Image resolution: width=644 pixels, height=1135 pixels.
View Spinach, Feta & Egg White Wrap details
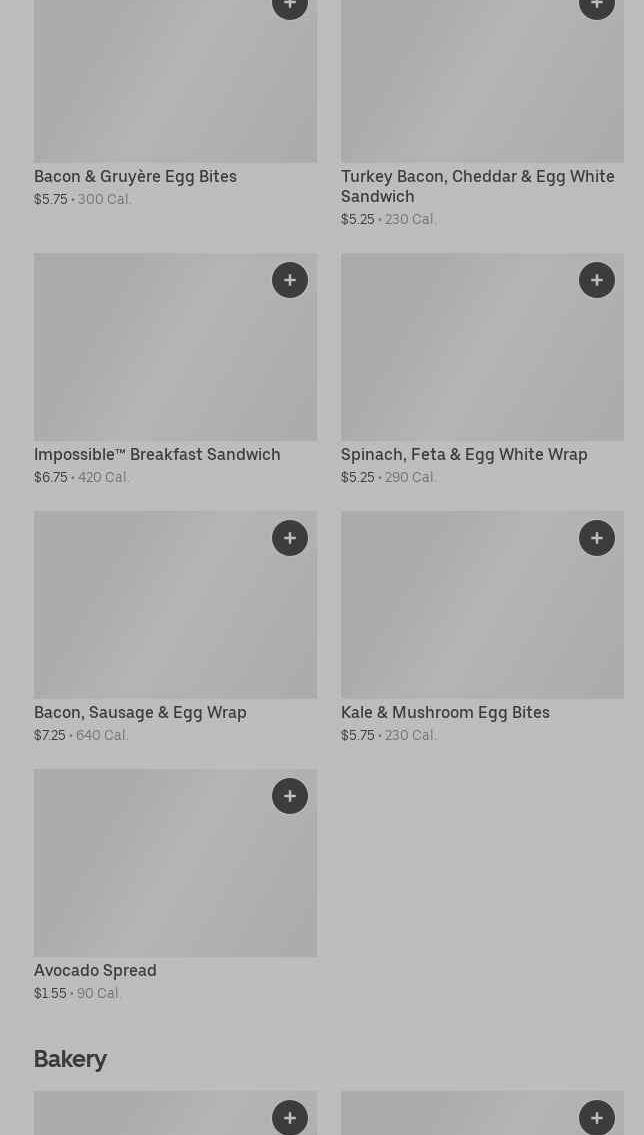(x=464, y=455)
